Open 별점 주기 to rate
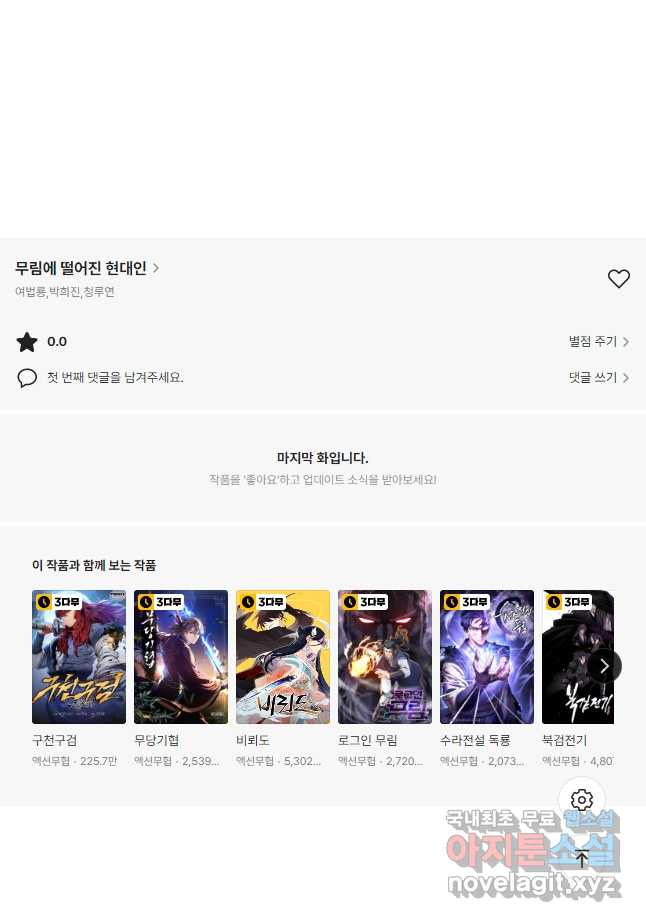Viewport: 646px width, 922px height. (598, 342)
